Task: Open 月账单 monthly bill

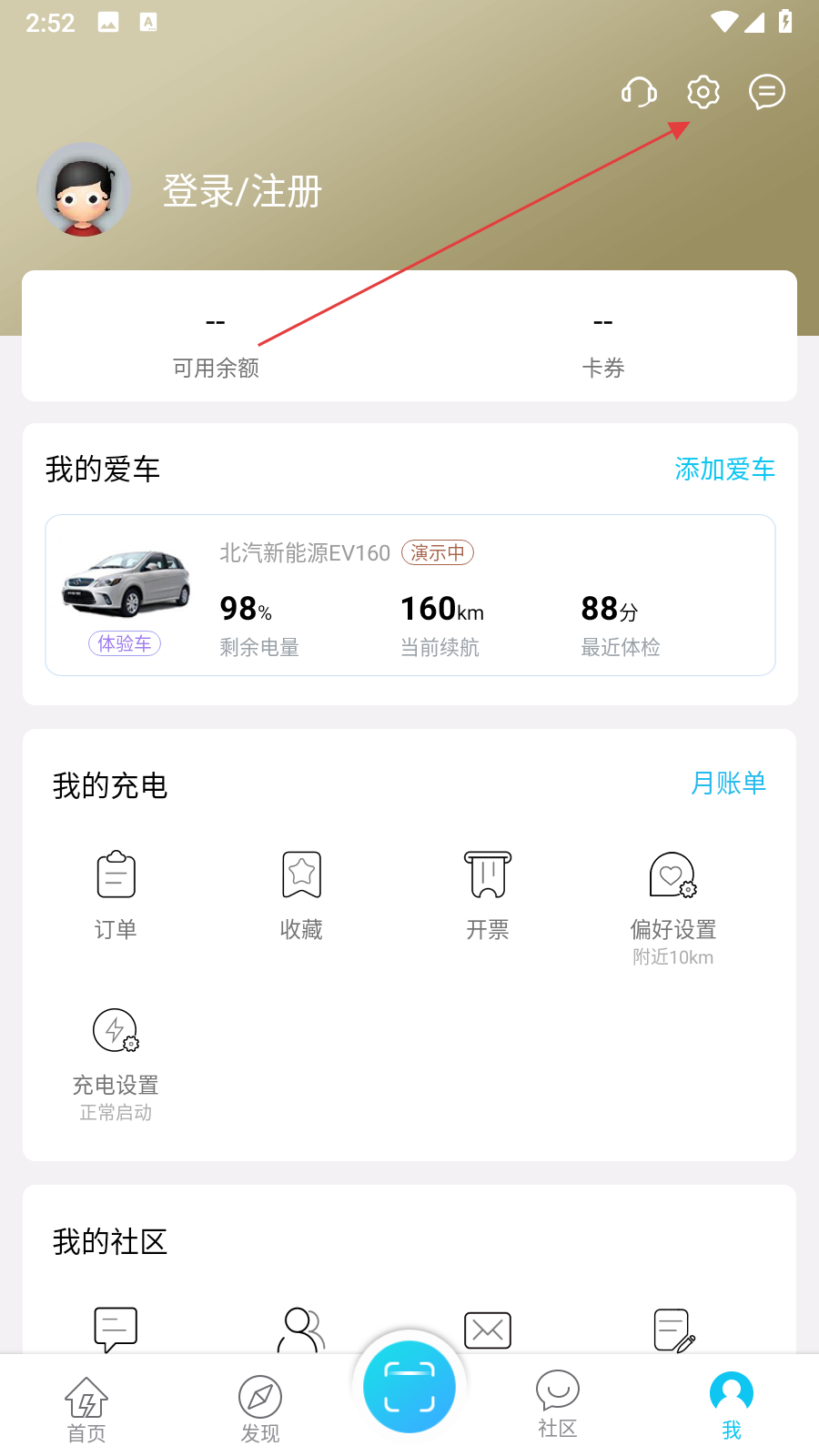Action: pyautogui.click(x=728, y=784)
